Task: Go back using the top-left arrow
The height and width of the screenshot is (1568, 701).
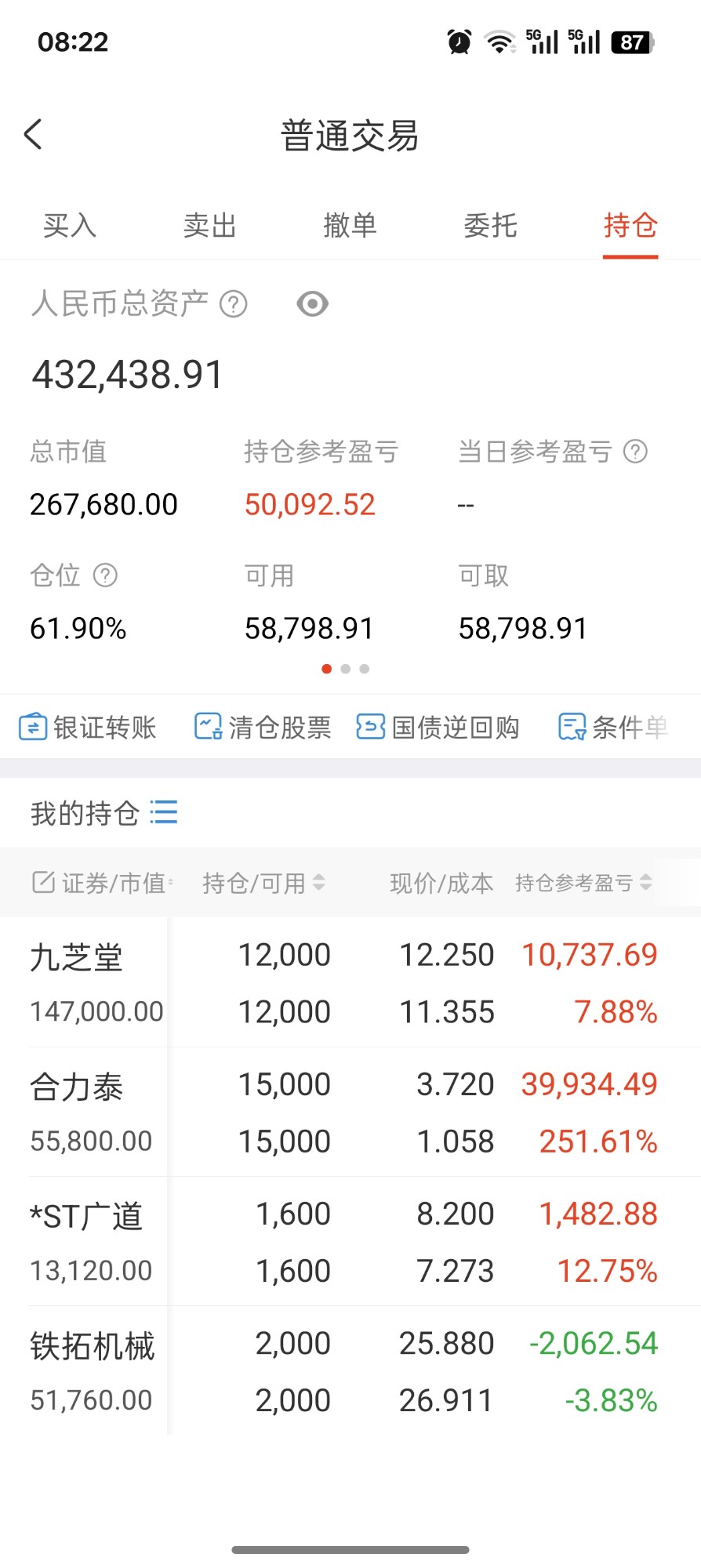Action: click(x=33, y=135)
